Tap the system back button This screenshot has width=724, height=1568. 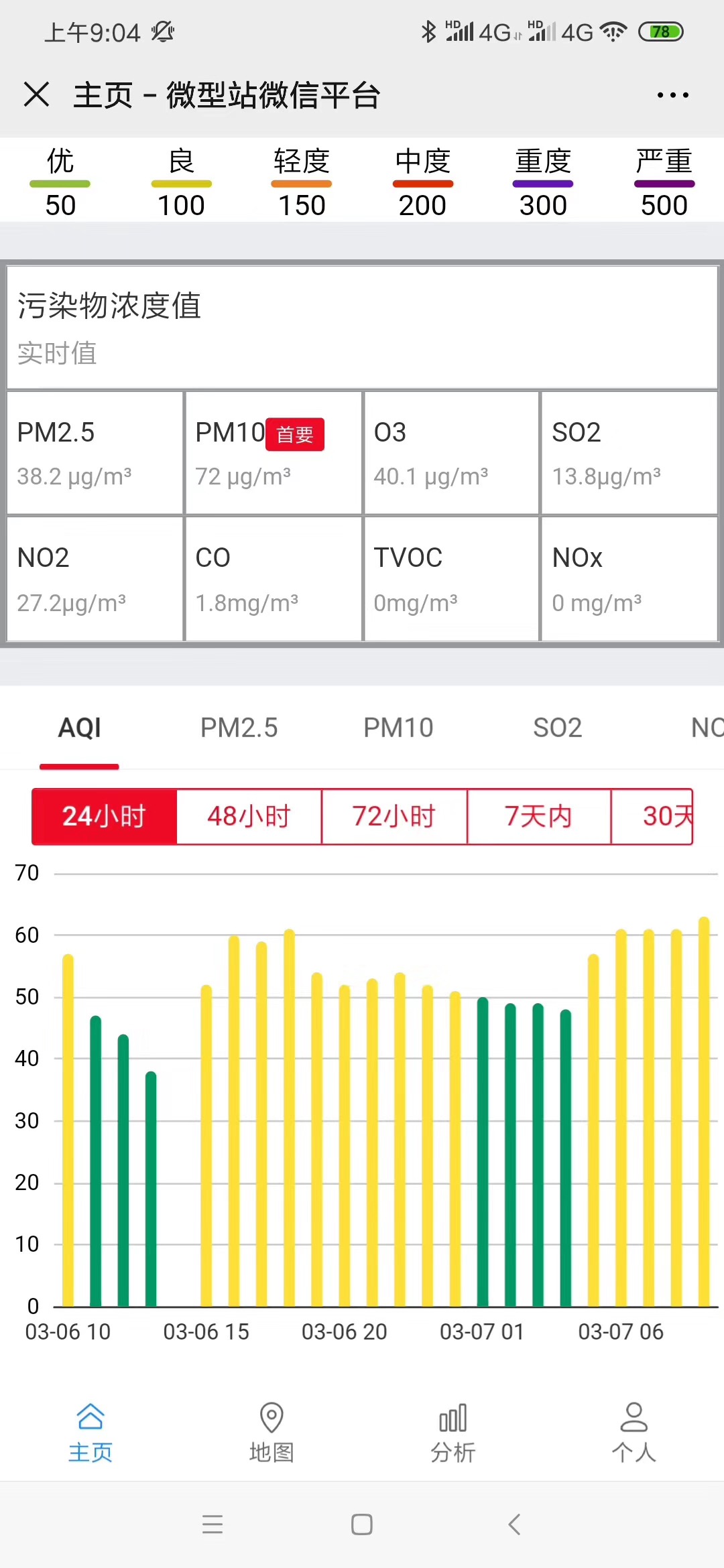pos(514,1524)
